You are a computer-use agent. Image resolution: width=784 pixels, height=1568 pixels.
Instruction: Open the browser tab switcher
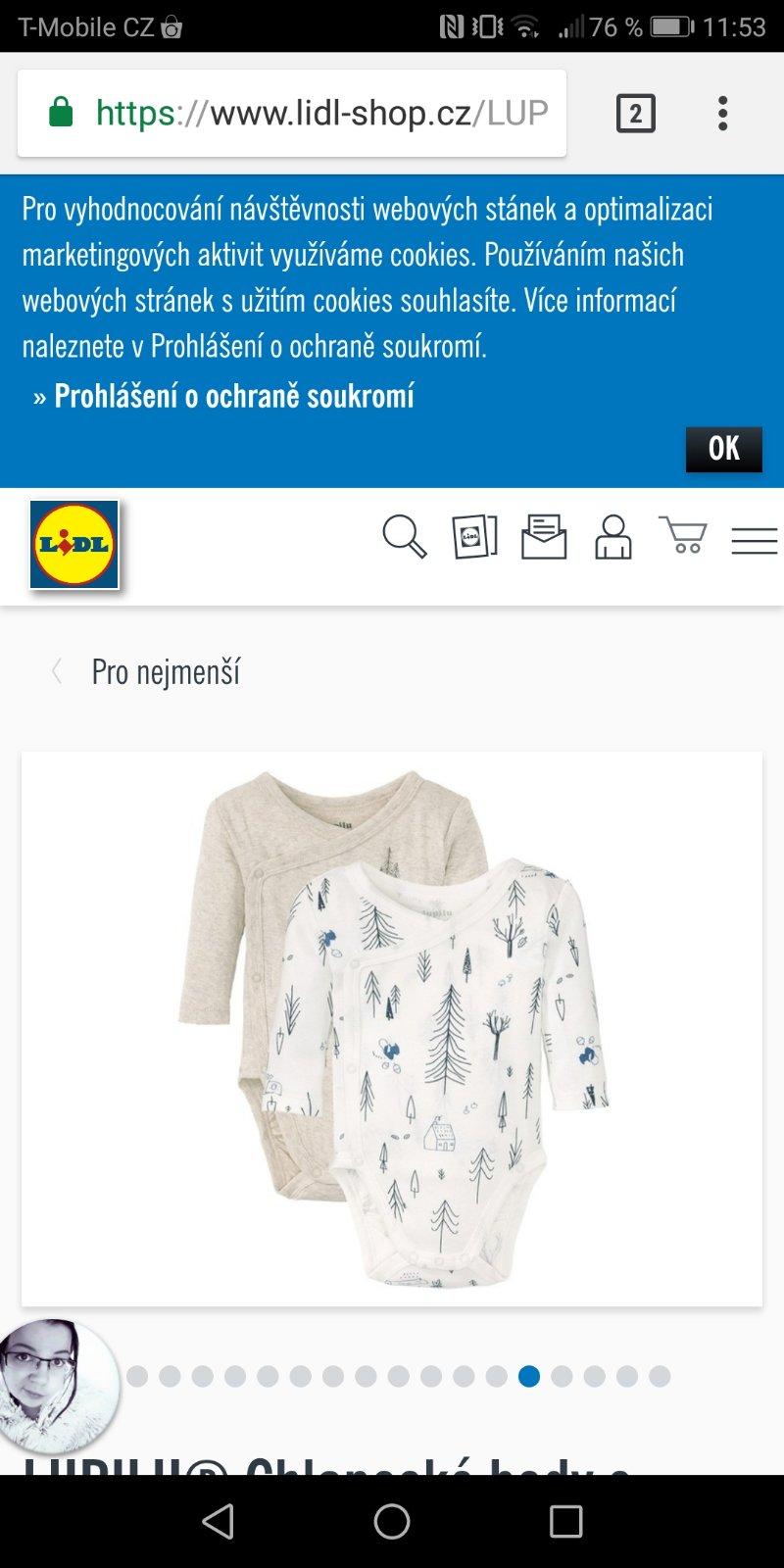(635, 114)
